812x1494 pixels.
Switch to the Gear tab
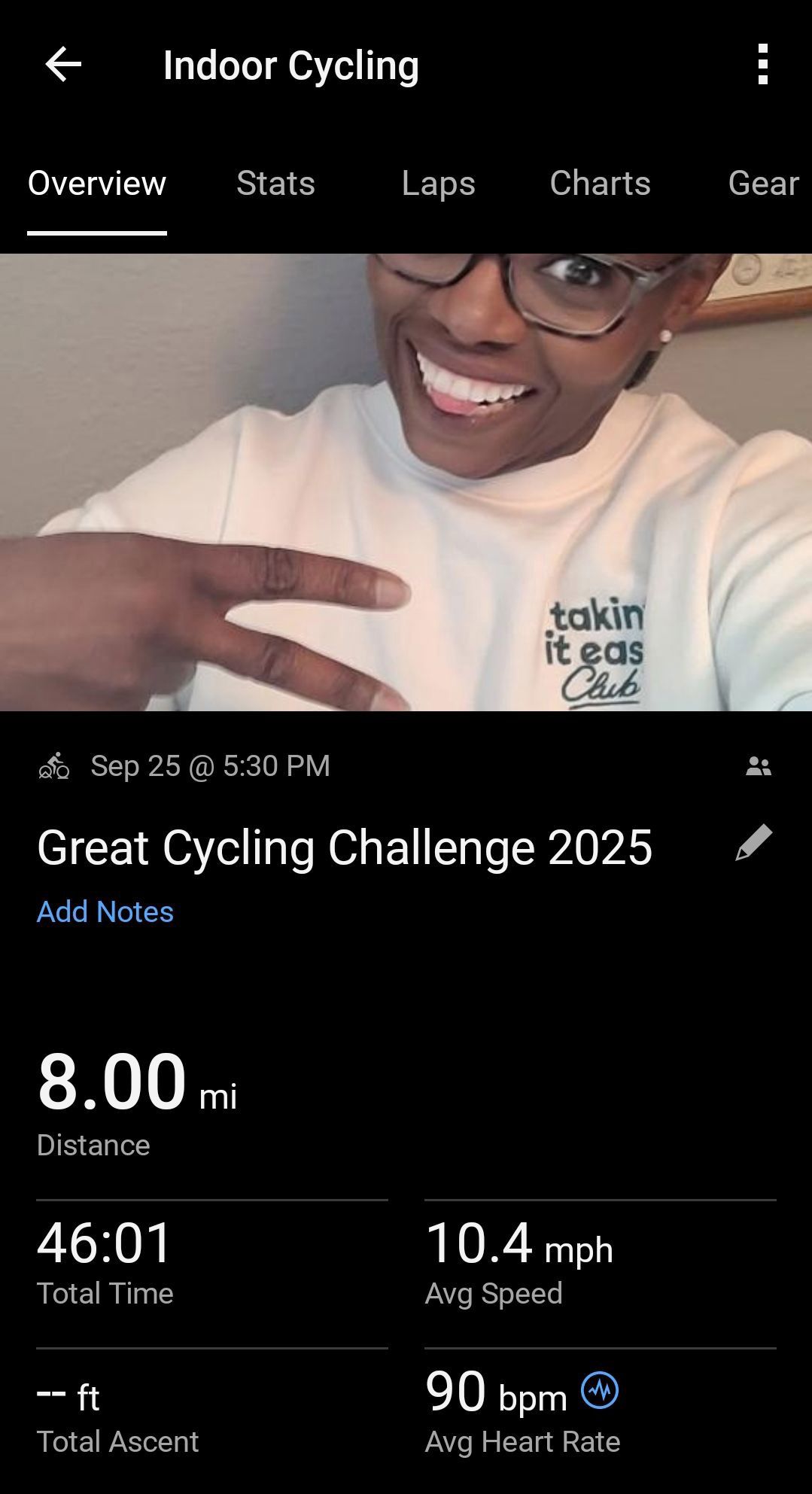(762, 184)
